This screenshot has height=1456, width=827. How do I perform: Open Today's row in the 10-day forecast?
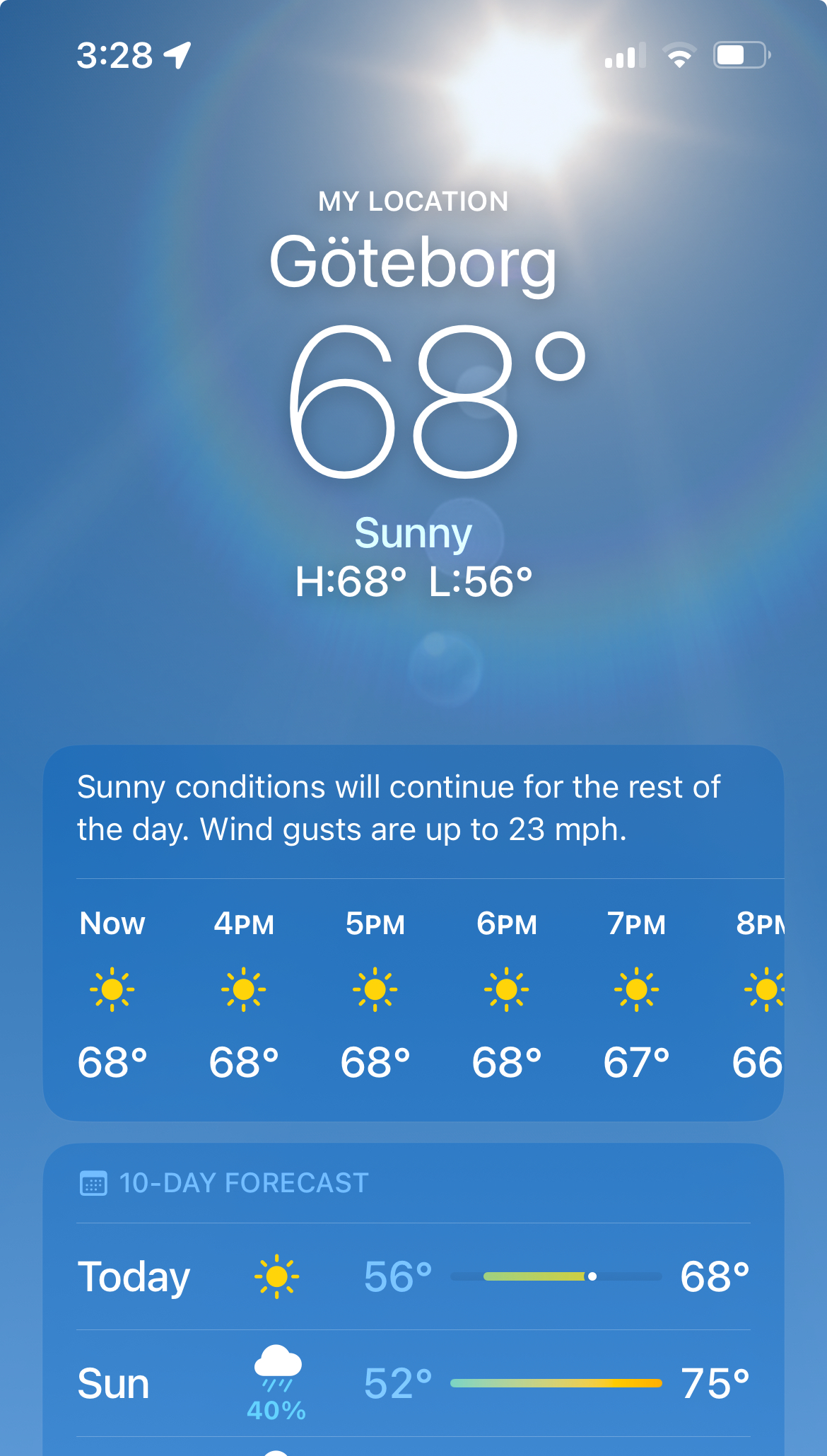point(413,1276)
